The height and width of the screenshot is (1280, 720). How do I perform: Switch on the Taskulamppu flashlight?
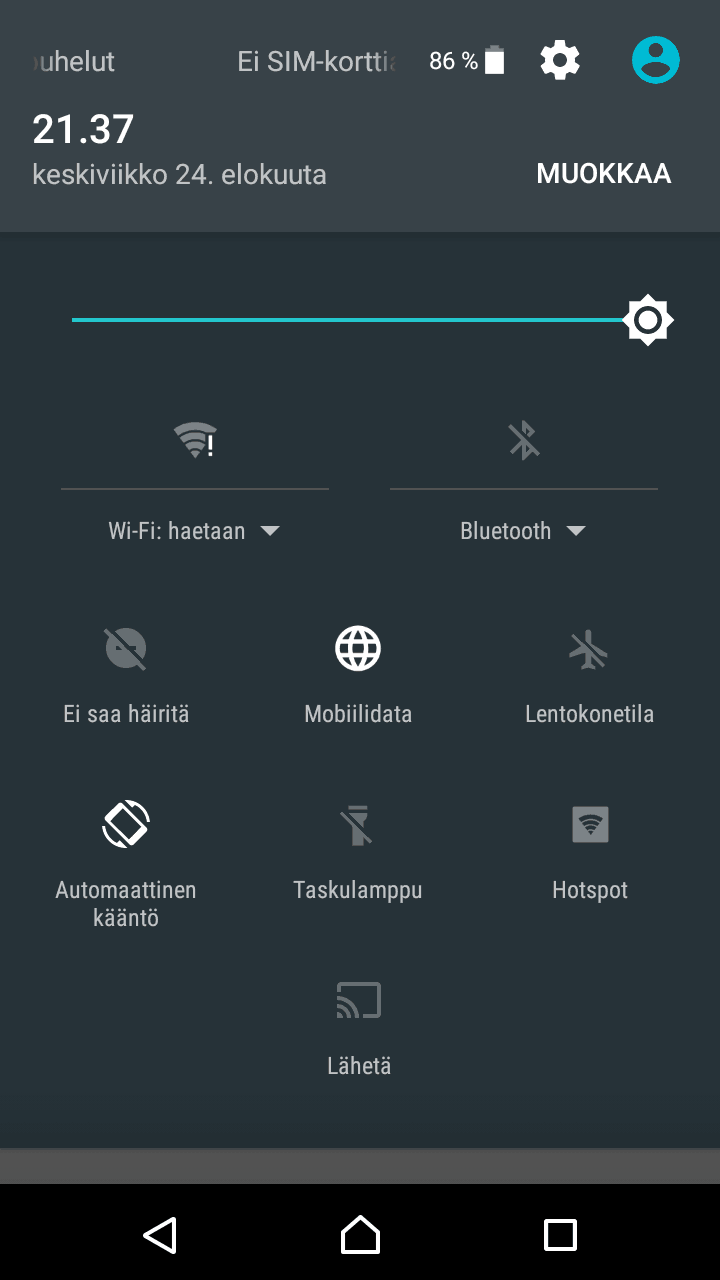click(358, 826)
